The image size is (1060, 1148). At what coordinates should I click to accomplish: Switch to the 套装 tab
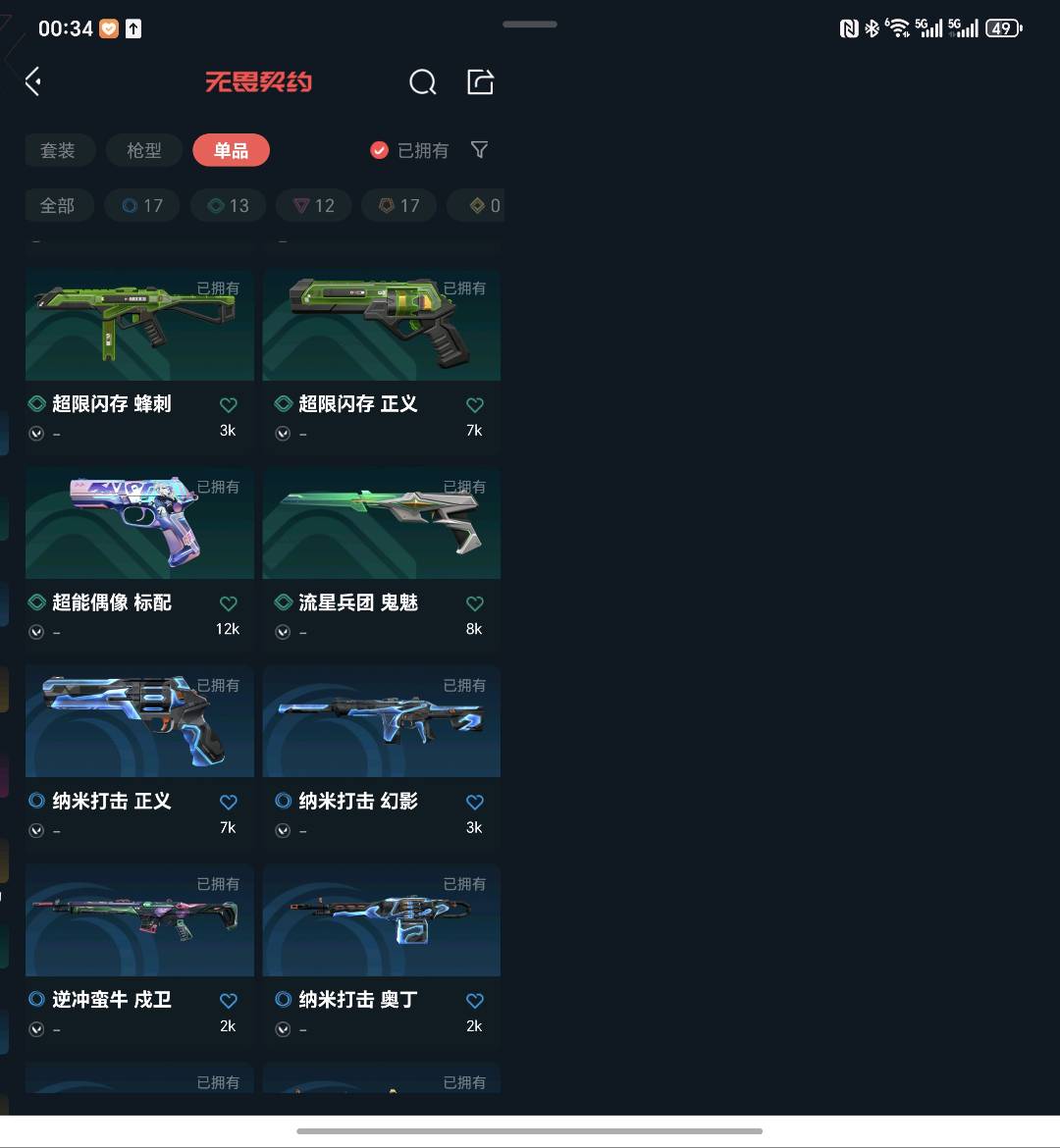[58, 150]
